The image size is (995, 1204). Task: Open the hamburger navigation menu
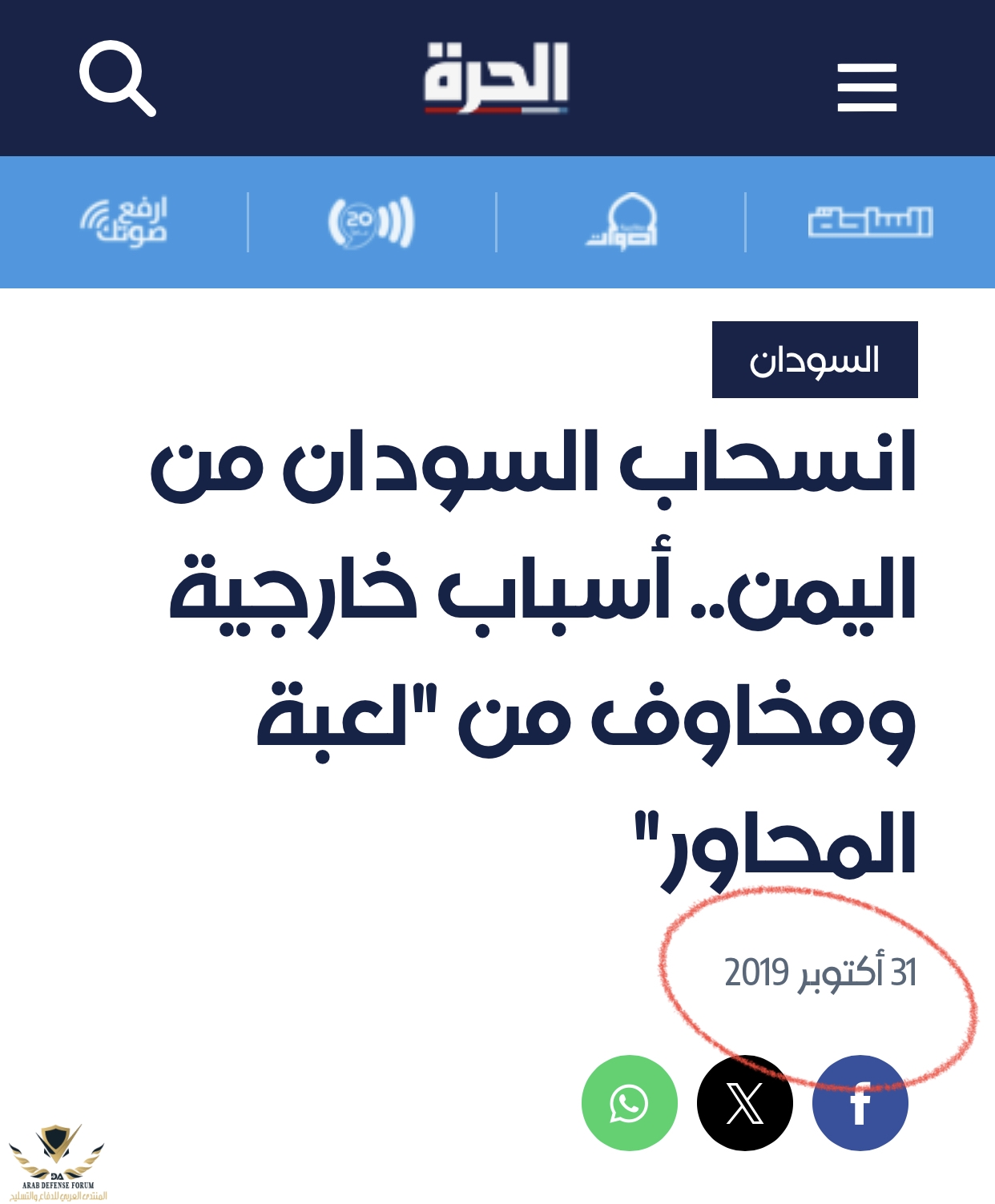tap(867, 87)
